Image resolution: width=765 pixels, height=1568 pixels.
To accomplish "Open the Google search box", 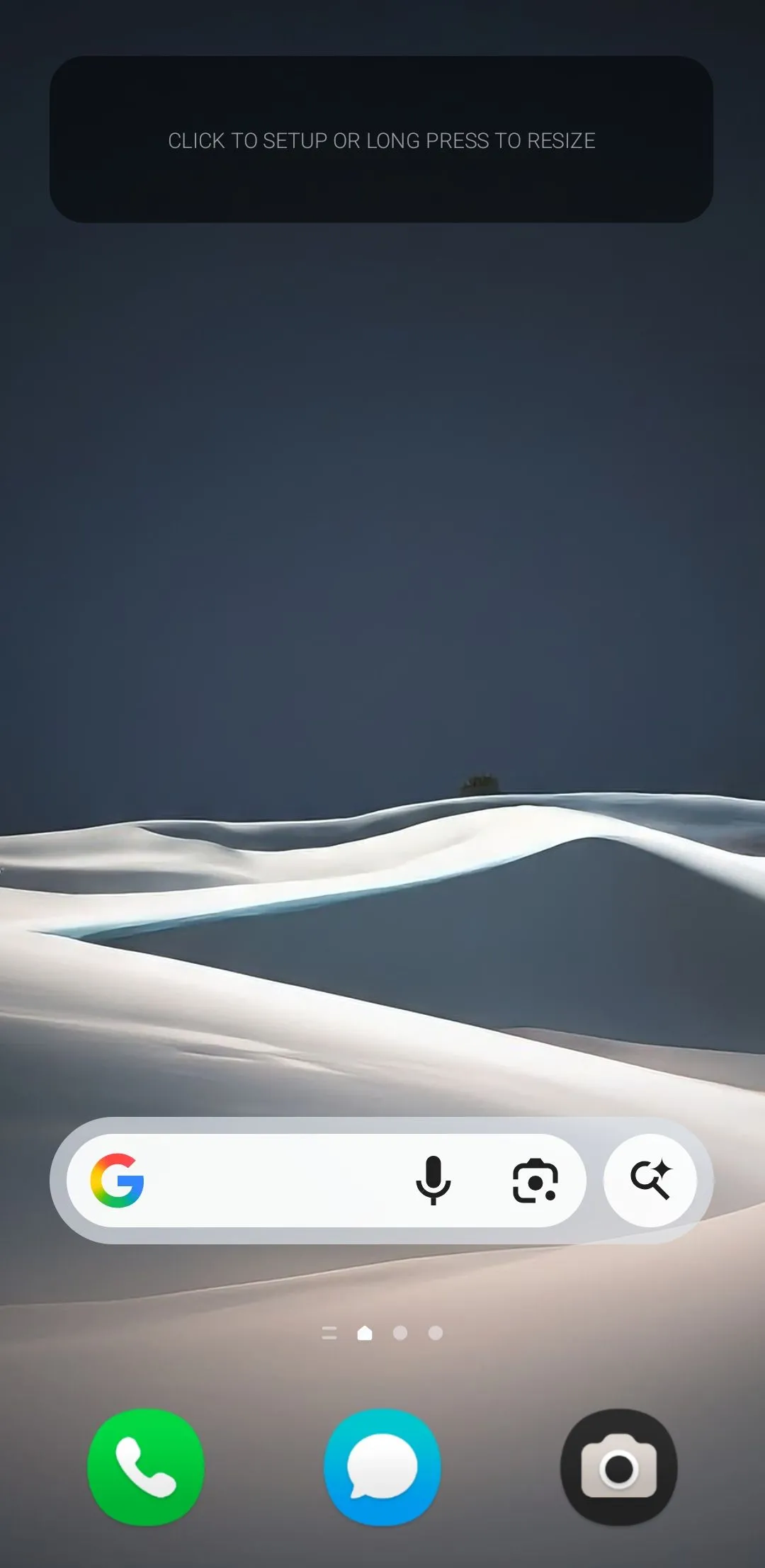I will tap(269, 1180).
